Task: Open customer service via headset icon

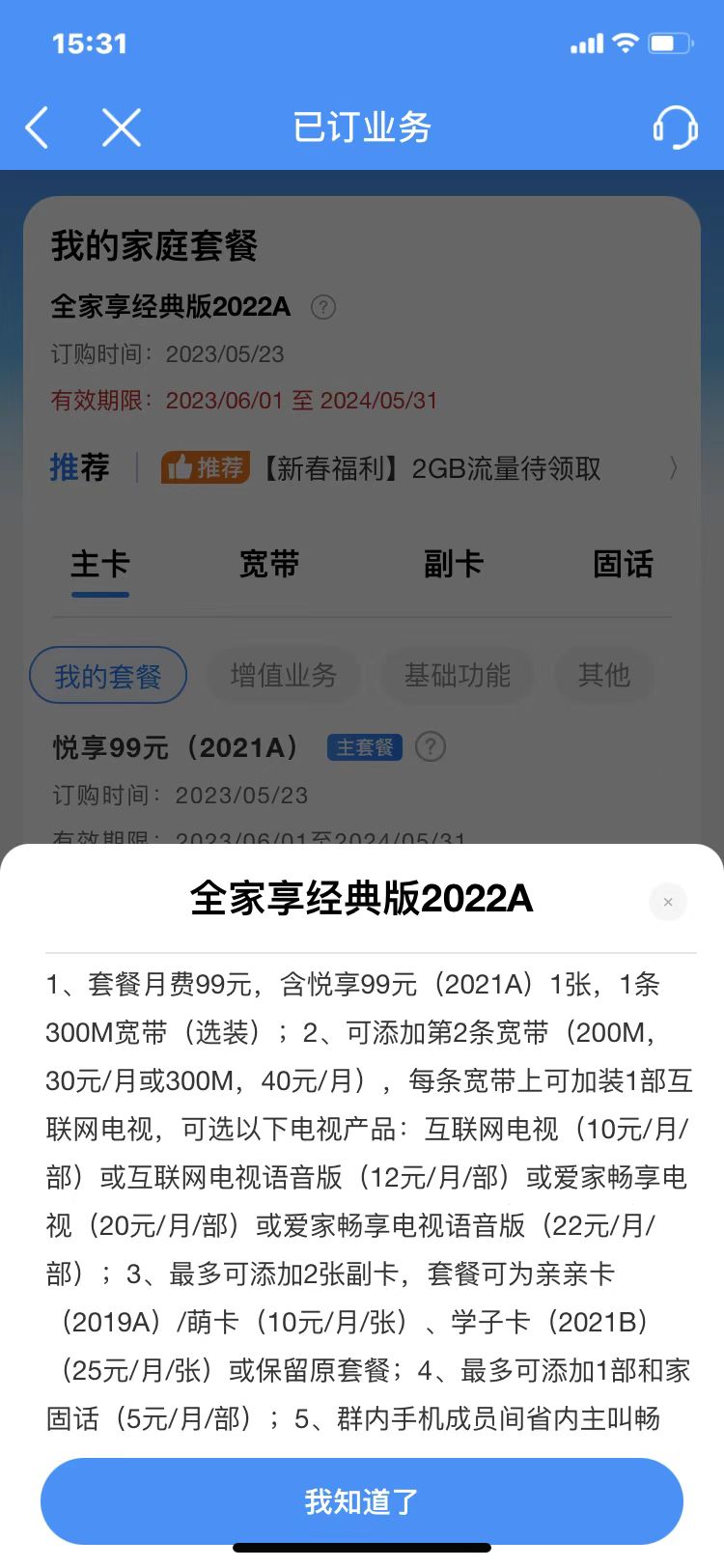Action: 676,126
